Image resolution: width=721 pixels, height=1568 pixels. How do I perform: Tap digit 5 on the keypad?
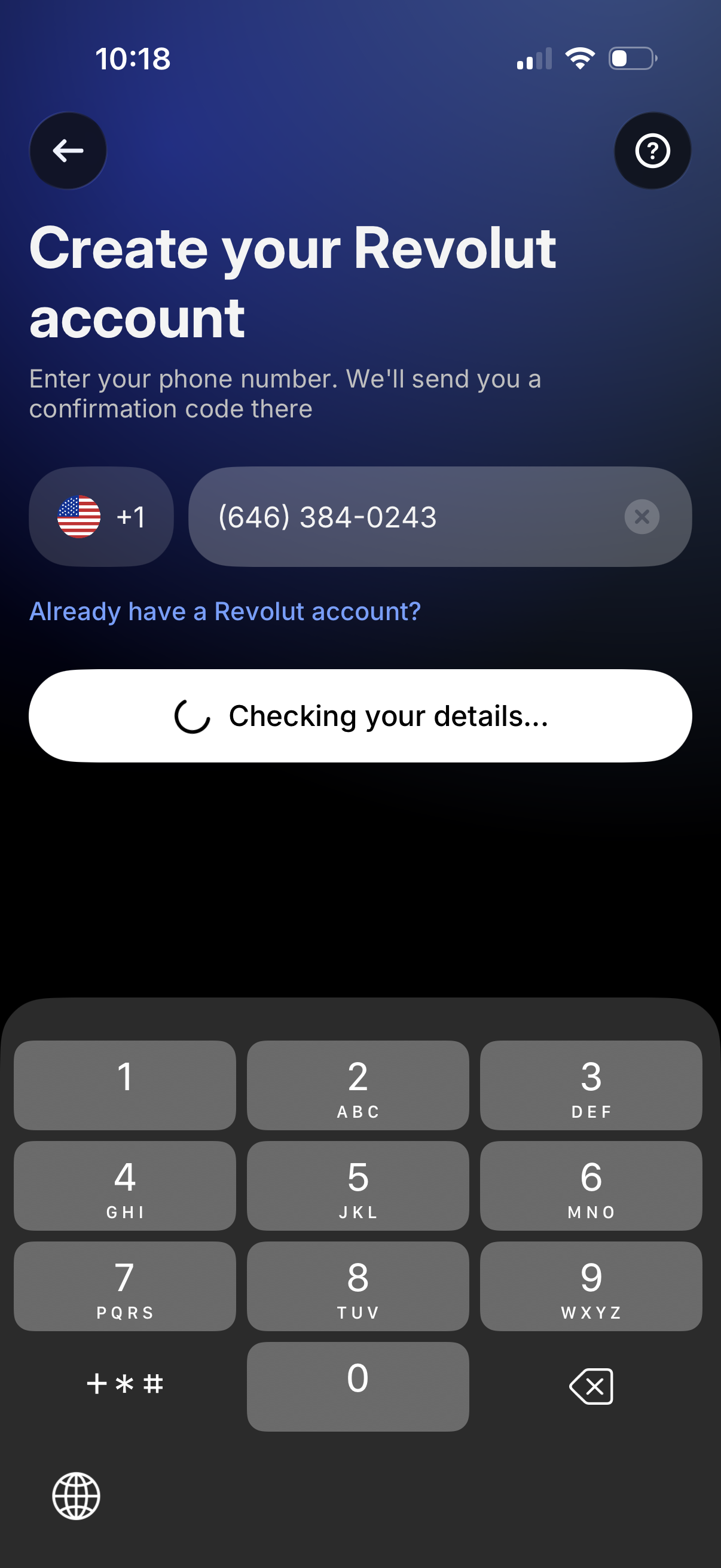click(x=357, y=1184)
